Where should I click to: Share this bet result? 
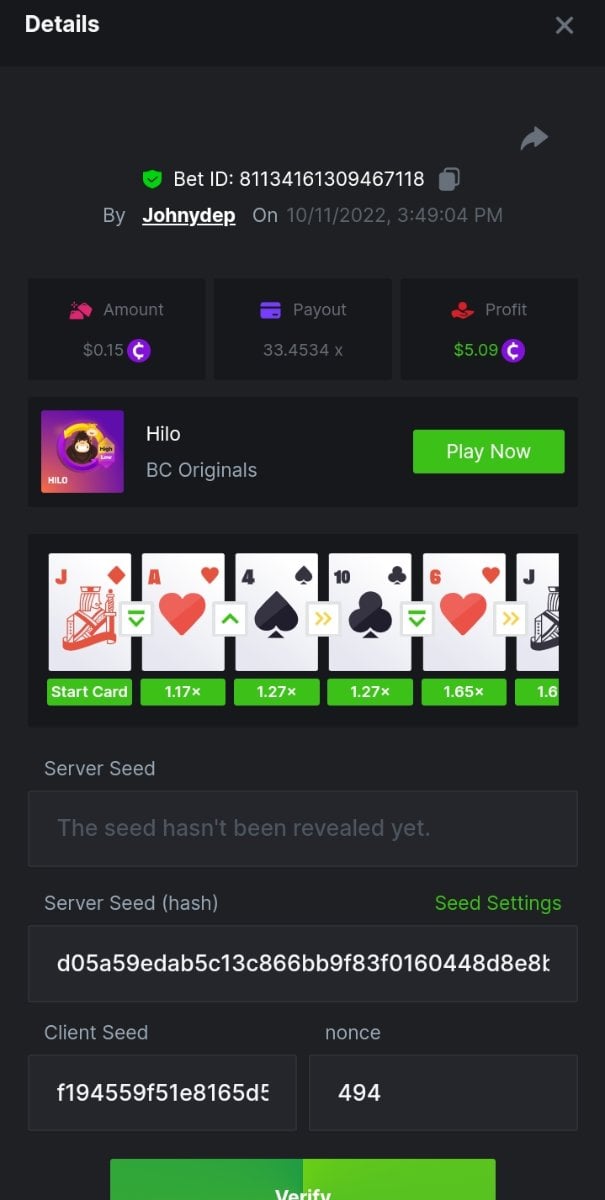pyautogui.click(x=534, y=139)
